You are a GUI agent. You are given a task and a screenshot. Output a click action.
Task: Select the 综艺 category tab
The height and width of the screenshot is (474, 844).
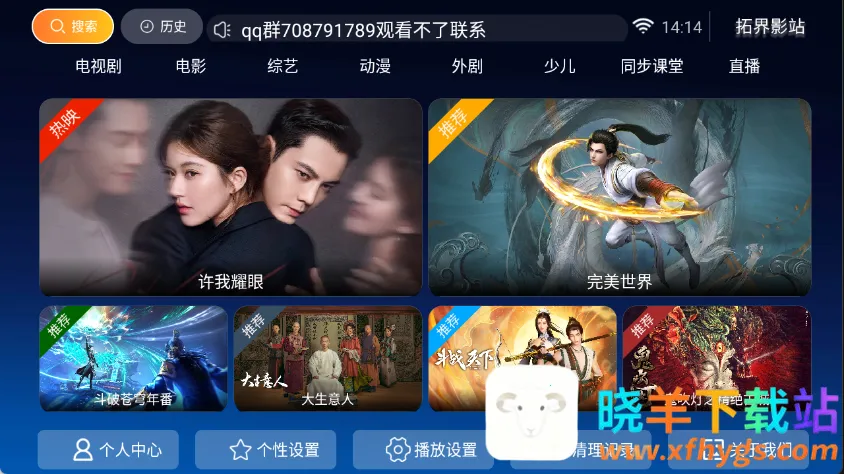point(282,67)
